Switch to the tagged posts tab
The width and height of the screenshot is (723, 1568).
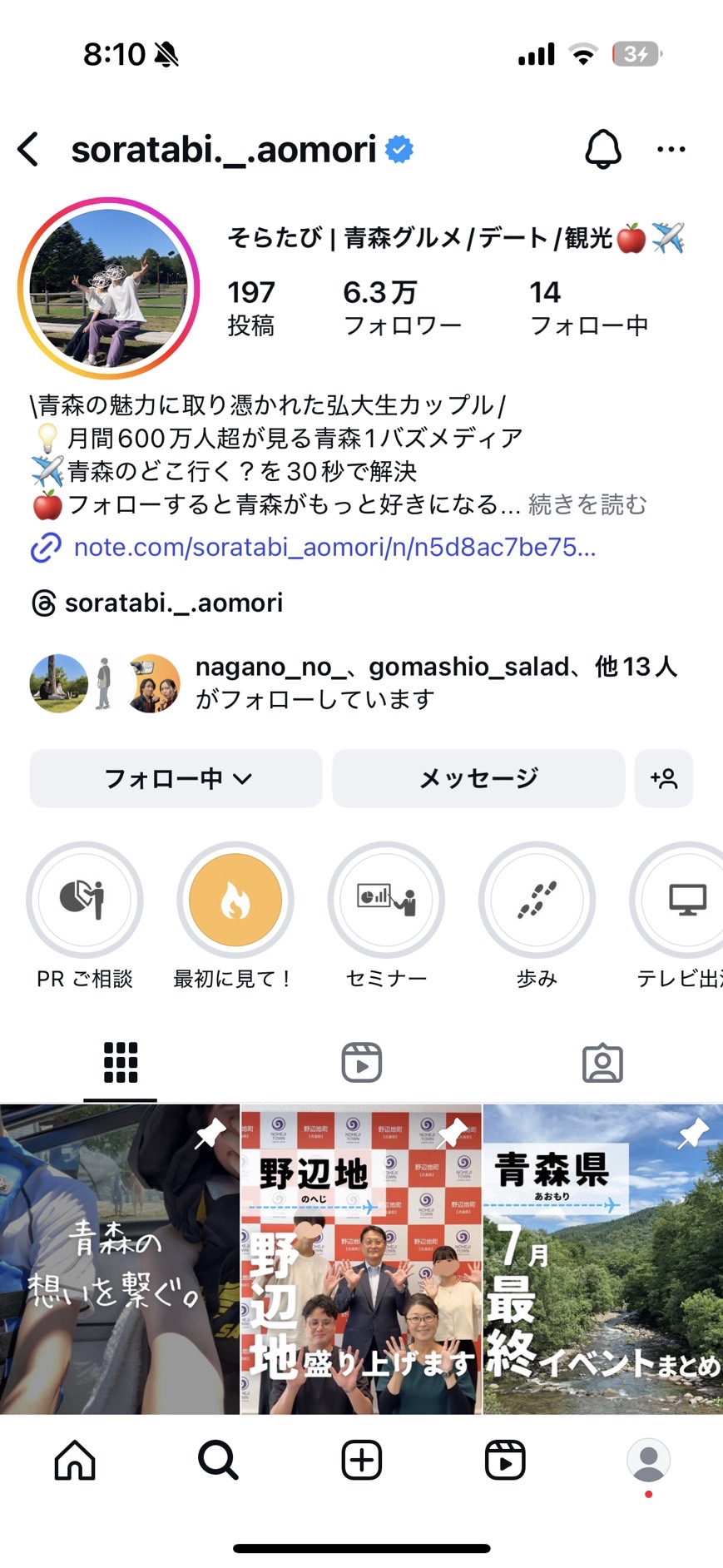(602, 1063)
